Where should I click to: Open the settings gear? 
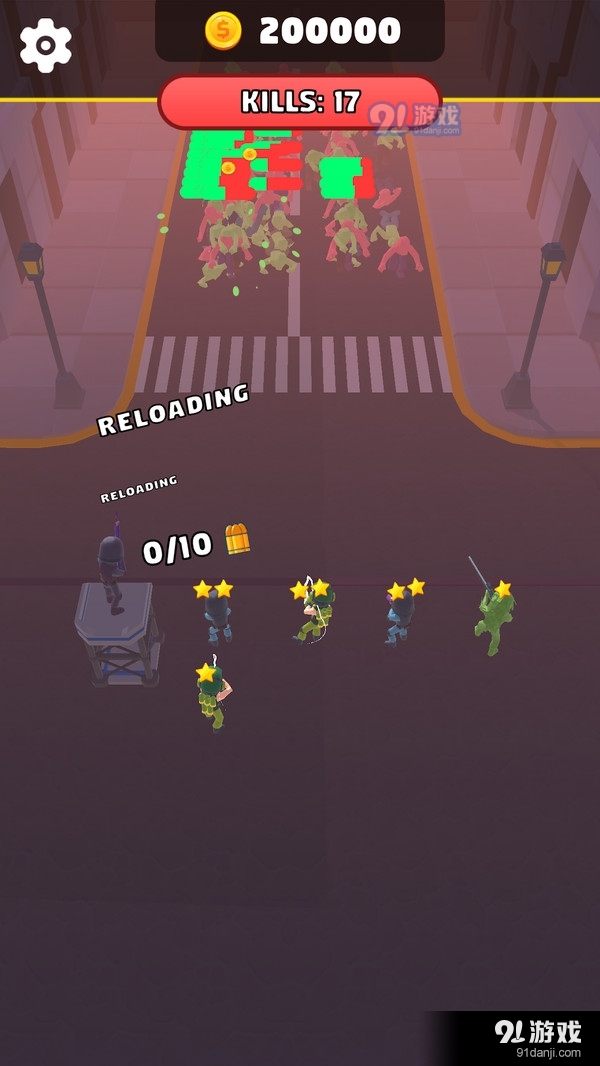click(x=46, y=45)
